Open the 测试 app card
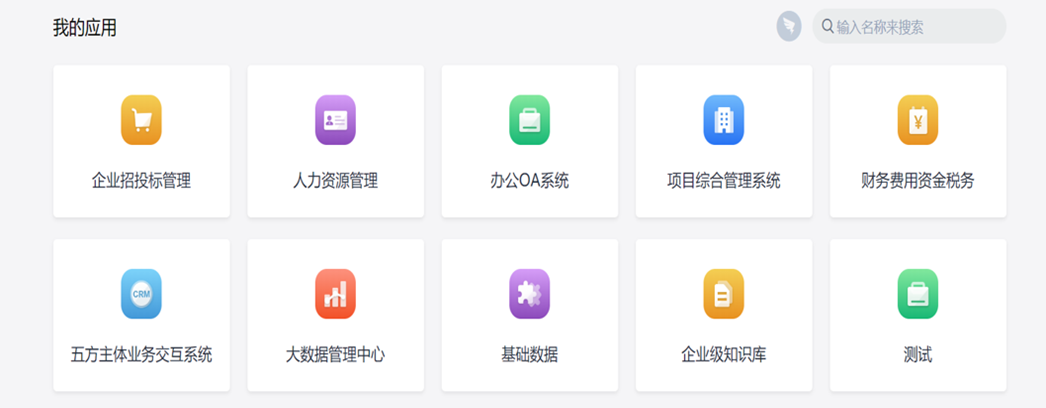Image resolution: width=1046 pixels, height=408 pixels. coord(917,314)
